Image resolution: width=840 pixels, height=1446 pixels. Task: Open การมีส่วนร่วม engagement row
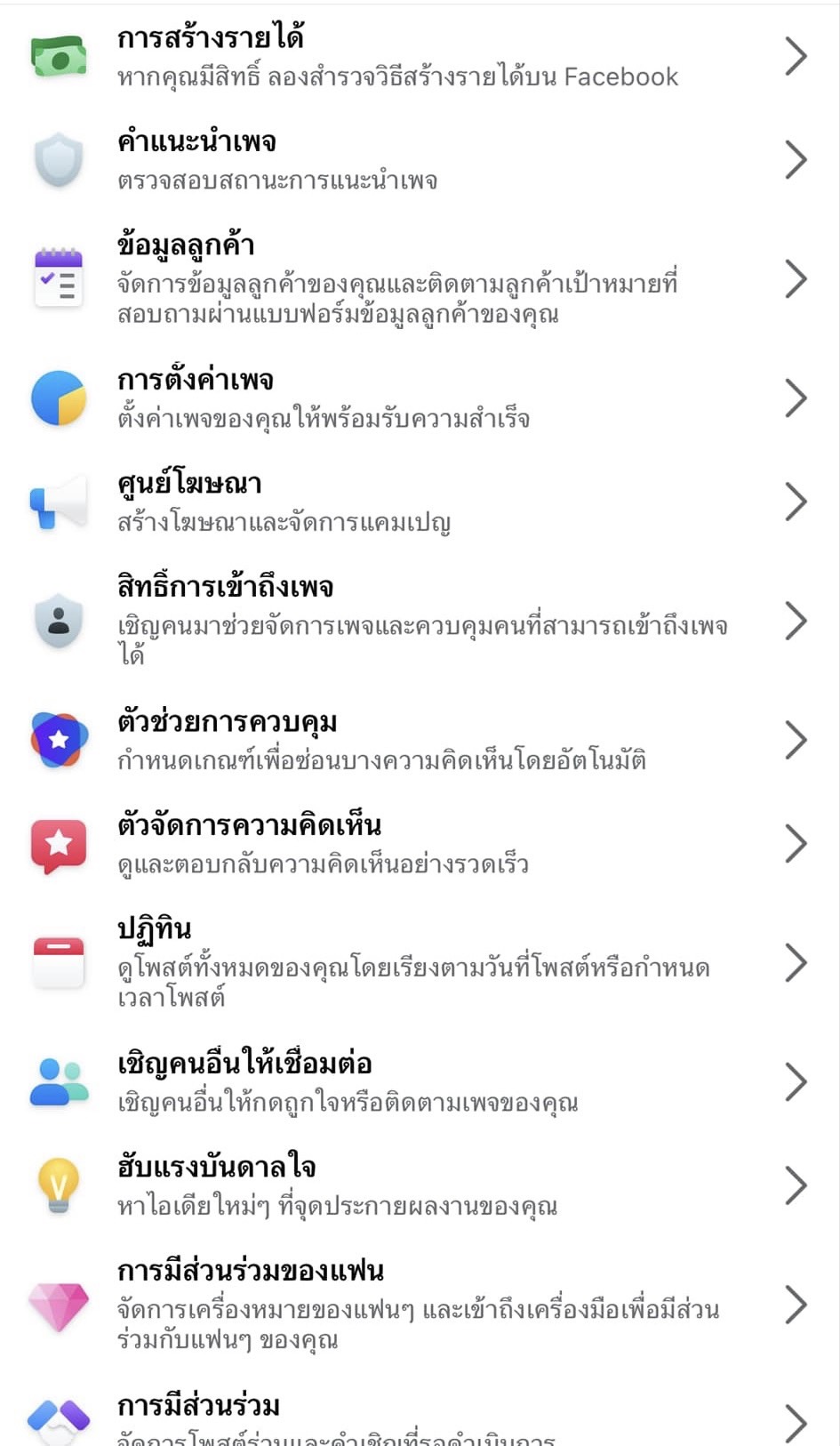tap(420, 1410)
